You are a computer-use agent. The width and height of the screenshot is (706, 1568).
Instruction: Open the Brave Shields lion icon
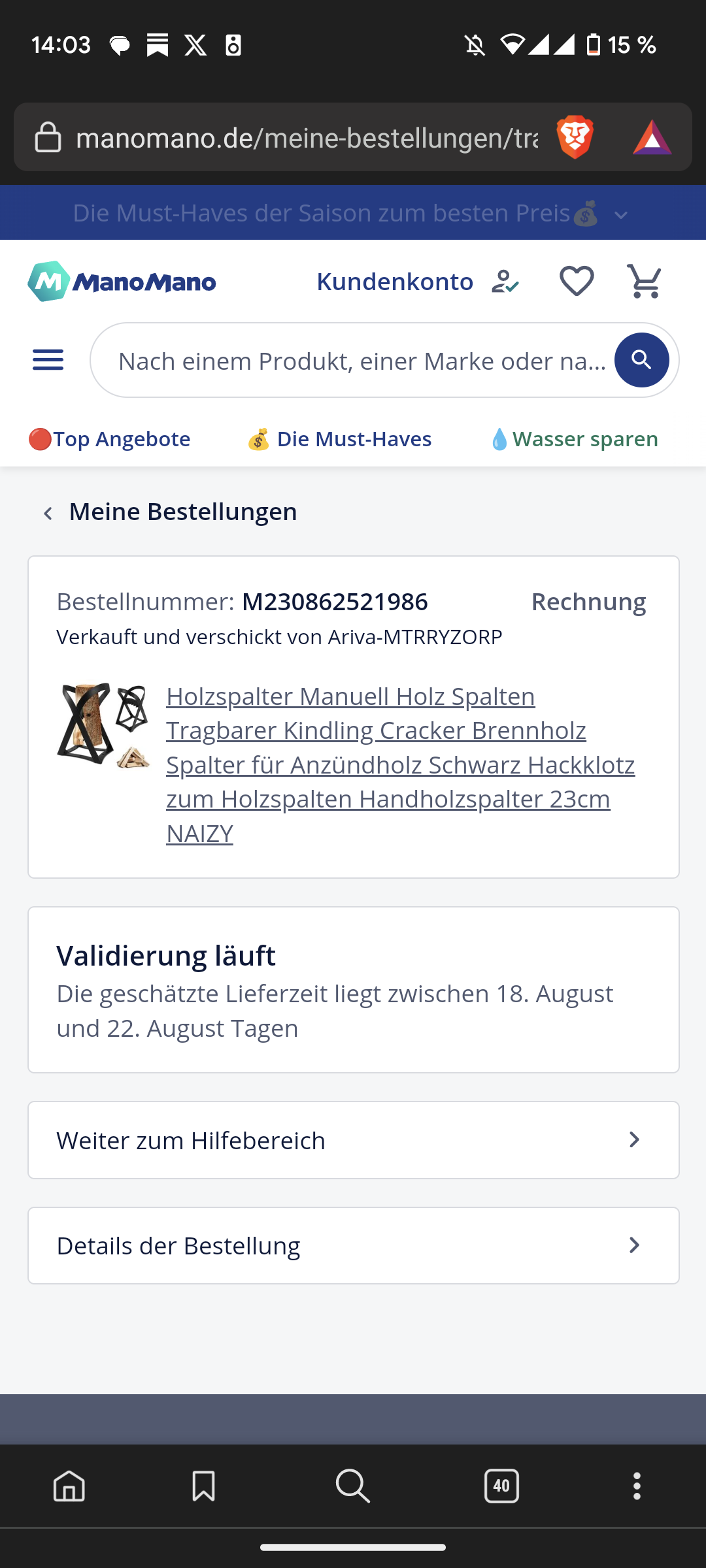pyautogui.click(x=575, y=137)
